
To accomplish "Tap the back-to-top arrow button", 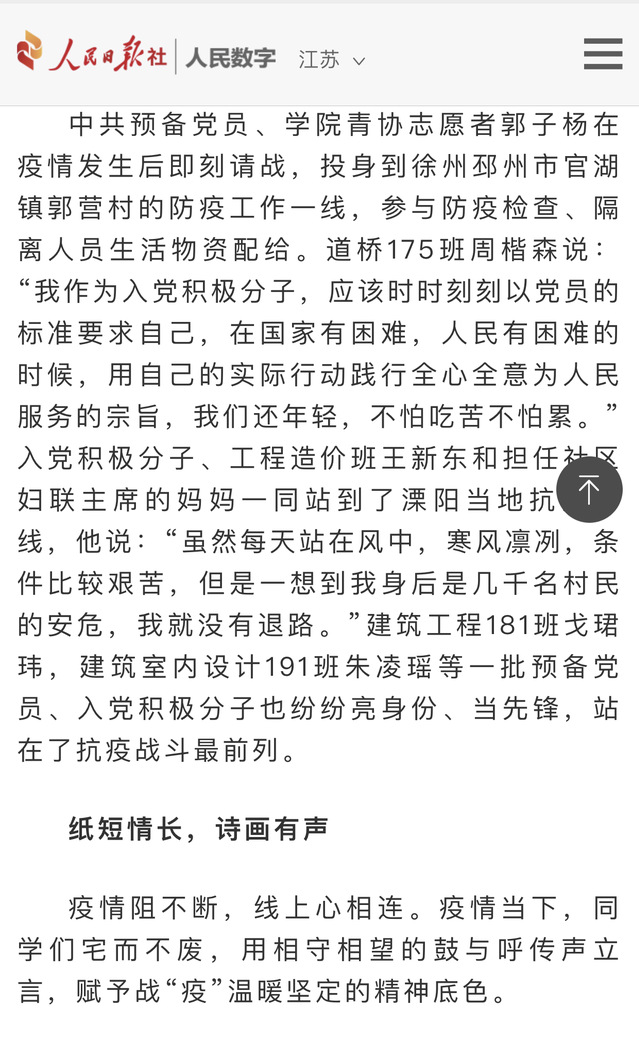I will (x=589, y=490).
